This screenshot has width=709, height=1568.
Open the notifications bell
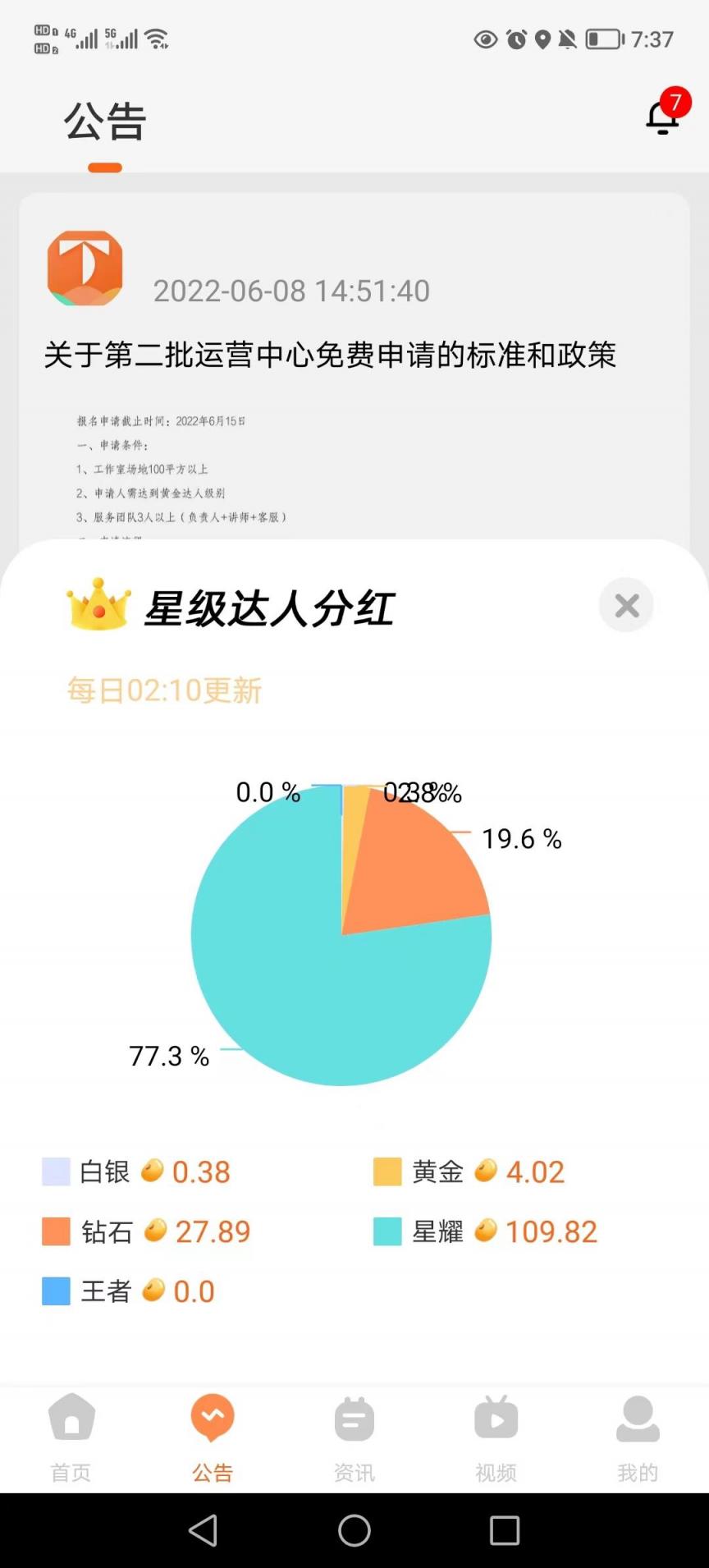click(663, 116)
